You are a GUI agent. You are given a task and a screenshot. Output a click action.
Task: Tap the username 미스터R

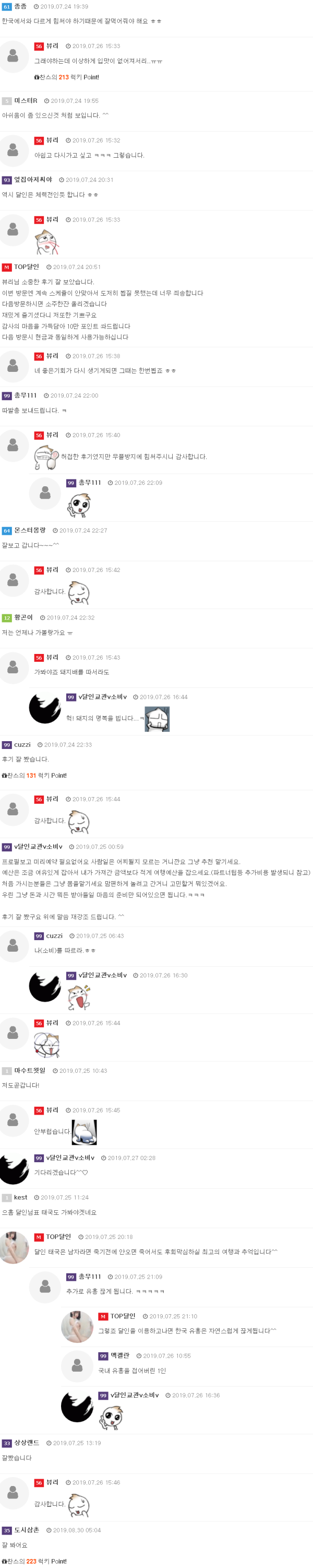coord(26,100)
